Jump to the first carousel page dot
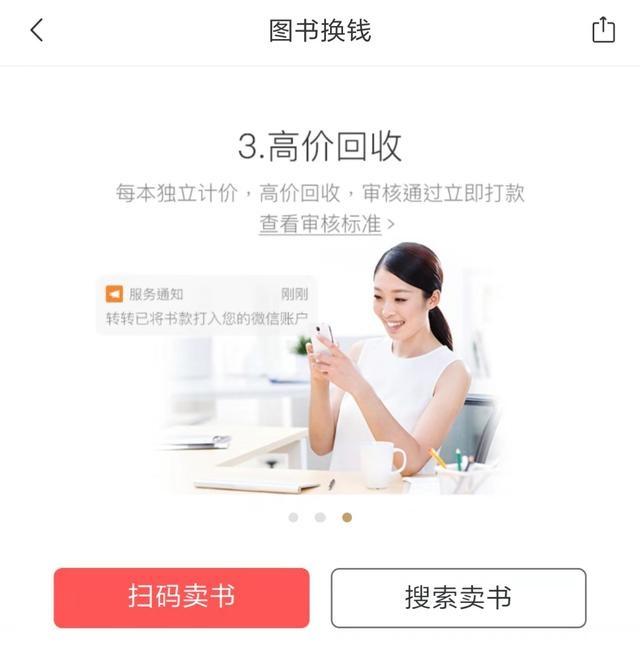 click(293, 517)
